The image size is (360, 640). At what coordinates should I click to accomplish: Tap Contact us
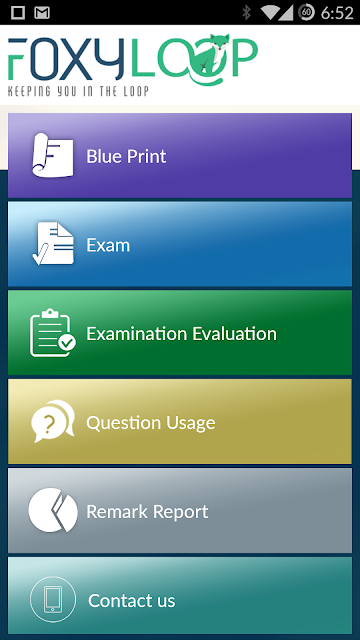(x=180, y=596)
